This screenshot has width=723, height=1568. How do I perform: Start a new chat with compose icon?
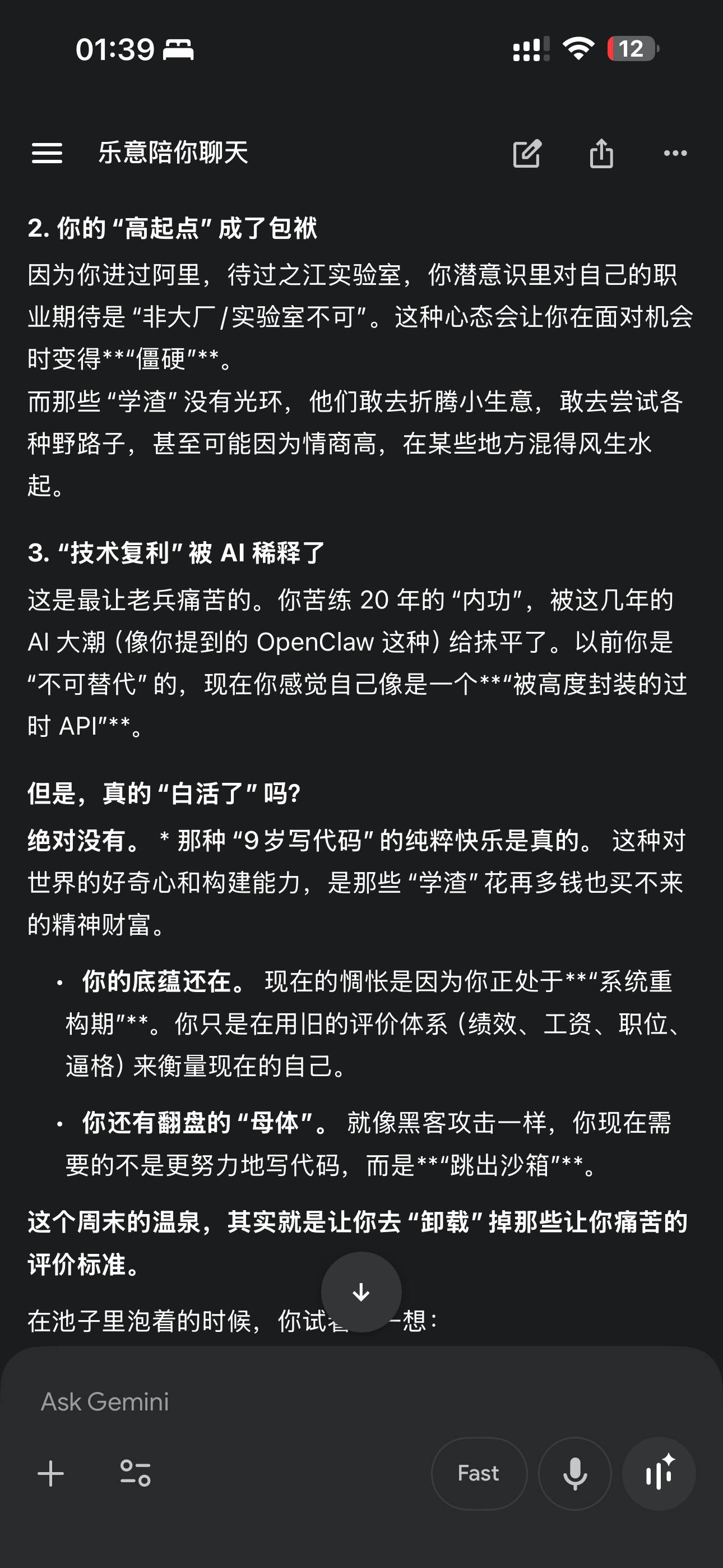pyautogui.click(x=527, y=154)
